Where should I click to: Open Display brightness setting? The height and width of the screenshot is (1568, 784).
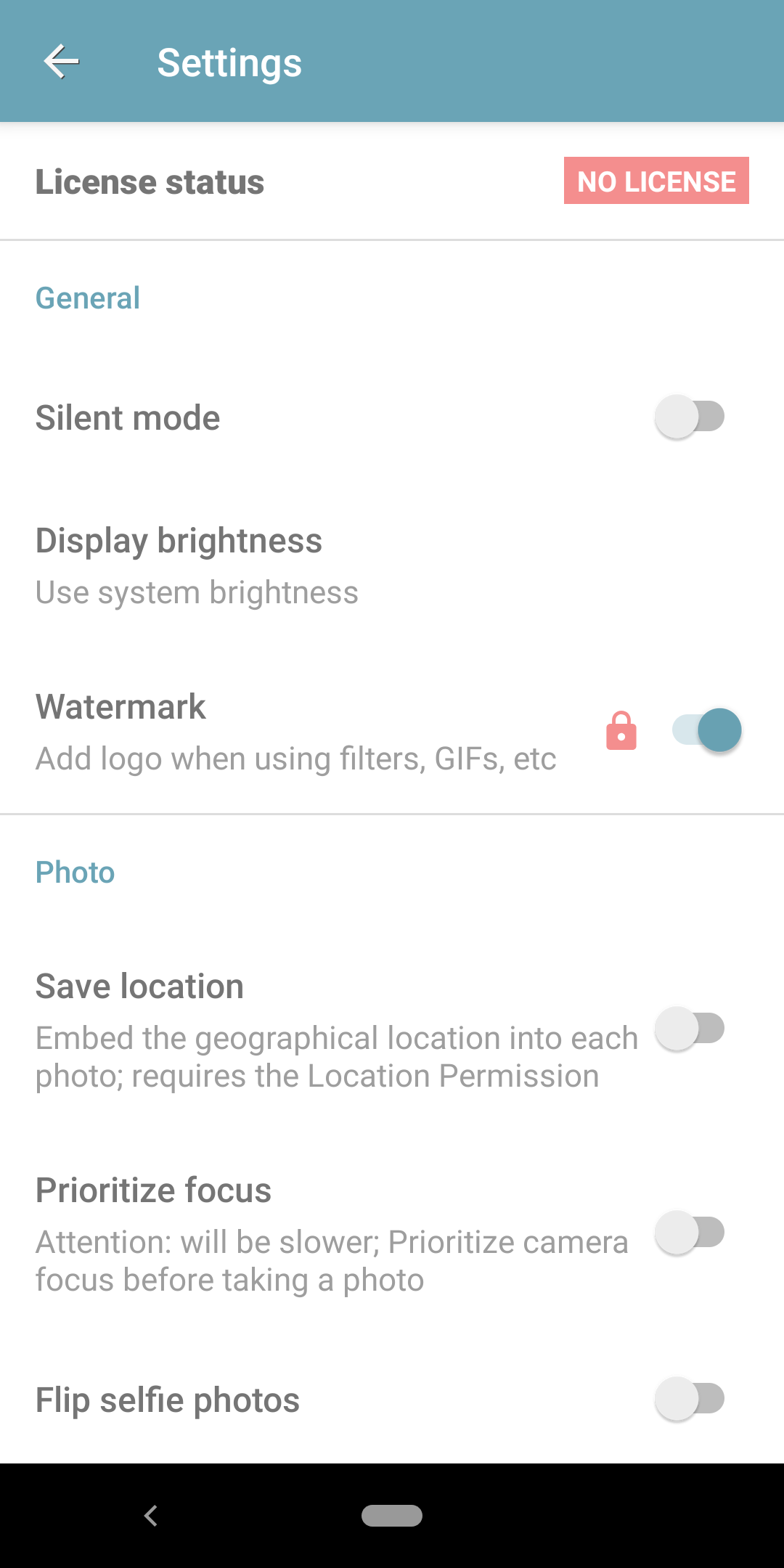[x=392, y=566]
